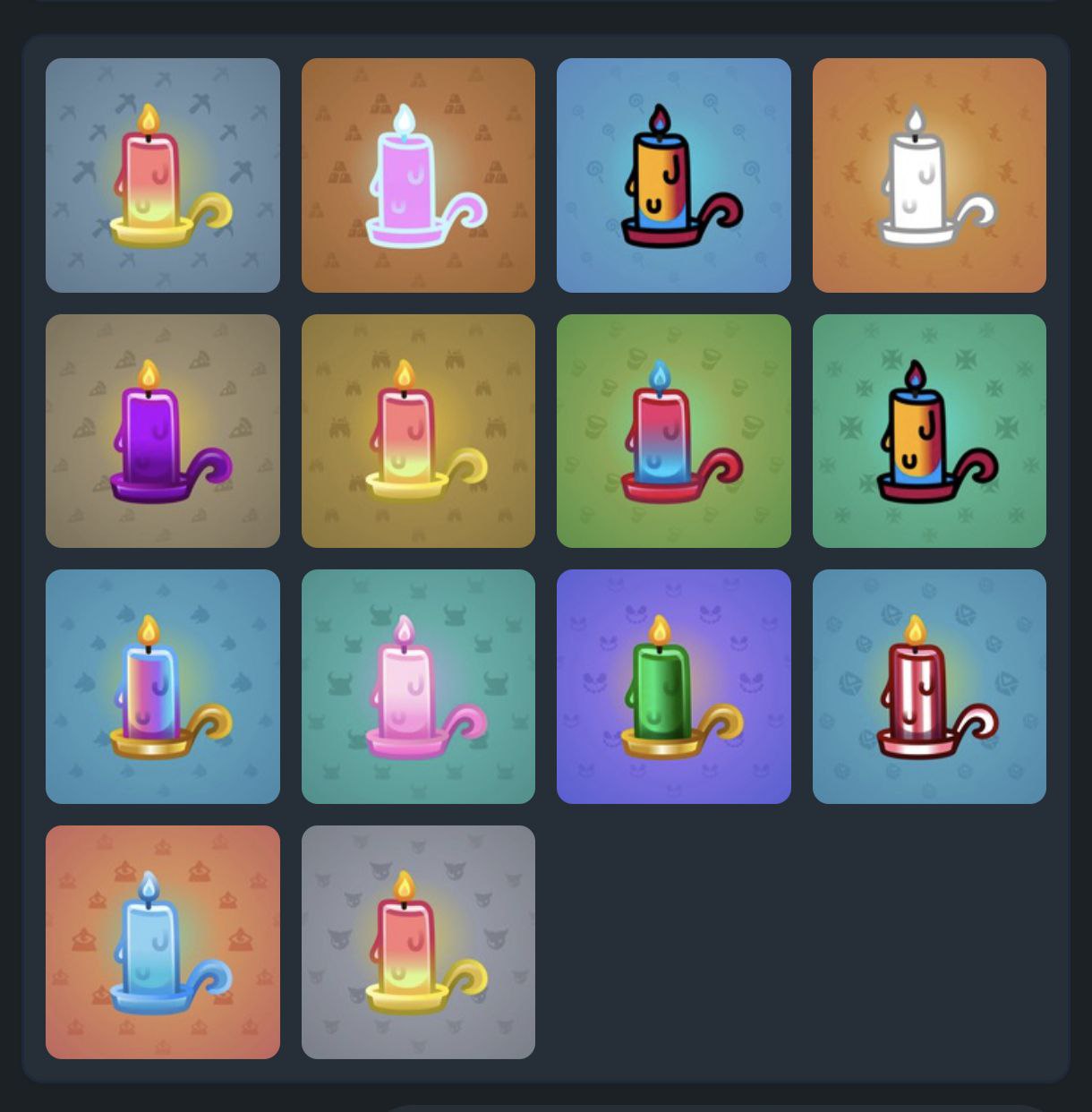Tap the red-white striped candle tile

[929, 687]
